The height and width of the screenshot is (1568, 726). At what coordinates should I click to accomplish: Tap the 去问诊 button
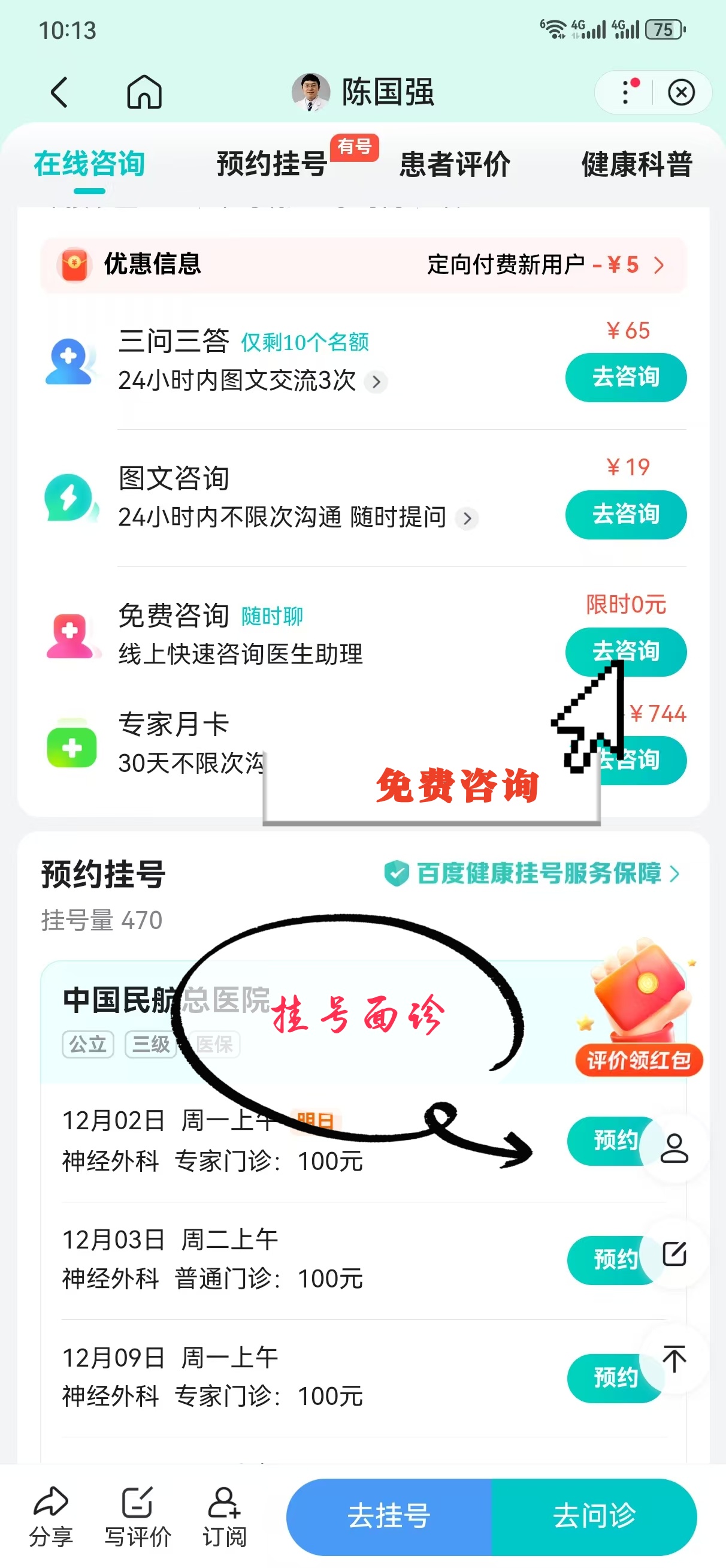[x=594, y=1516]
